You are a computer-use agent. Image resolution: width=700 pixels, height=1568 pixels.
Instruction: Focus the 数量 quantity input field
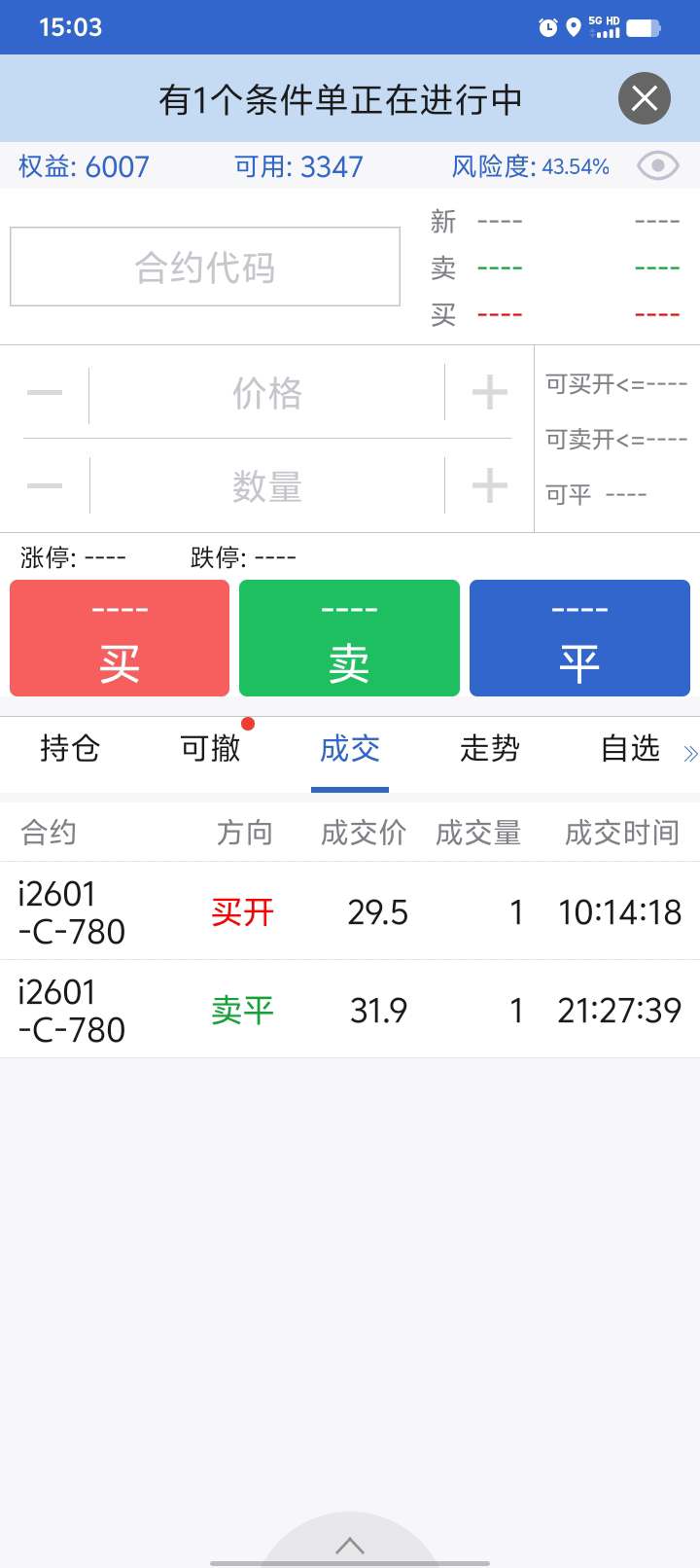tap(266, 486)
